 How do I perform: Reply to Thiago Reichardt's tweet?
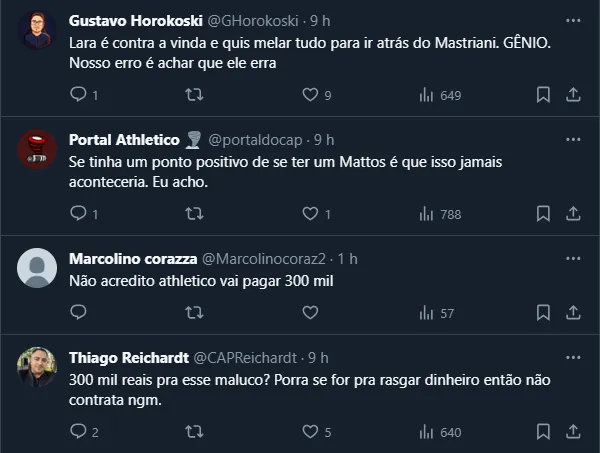[x=79, y=432]
